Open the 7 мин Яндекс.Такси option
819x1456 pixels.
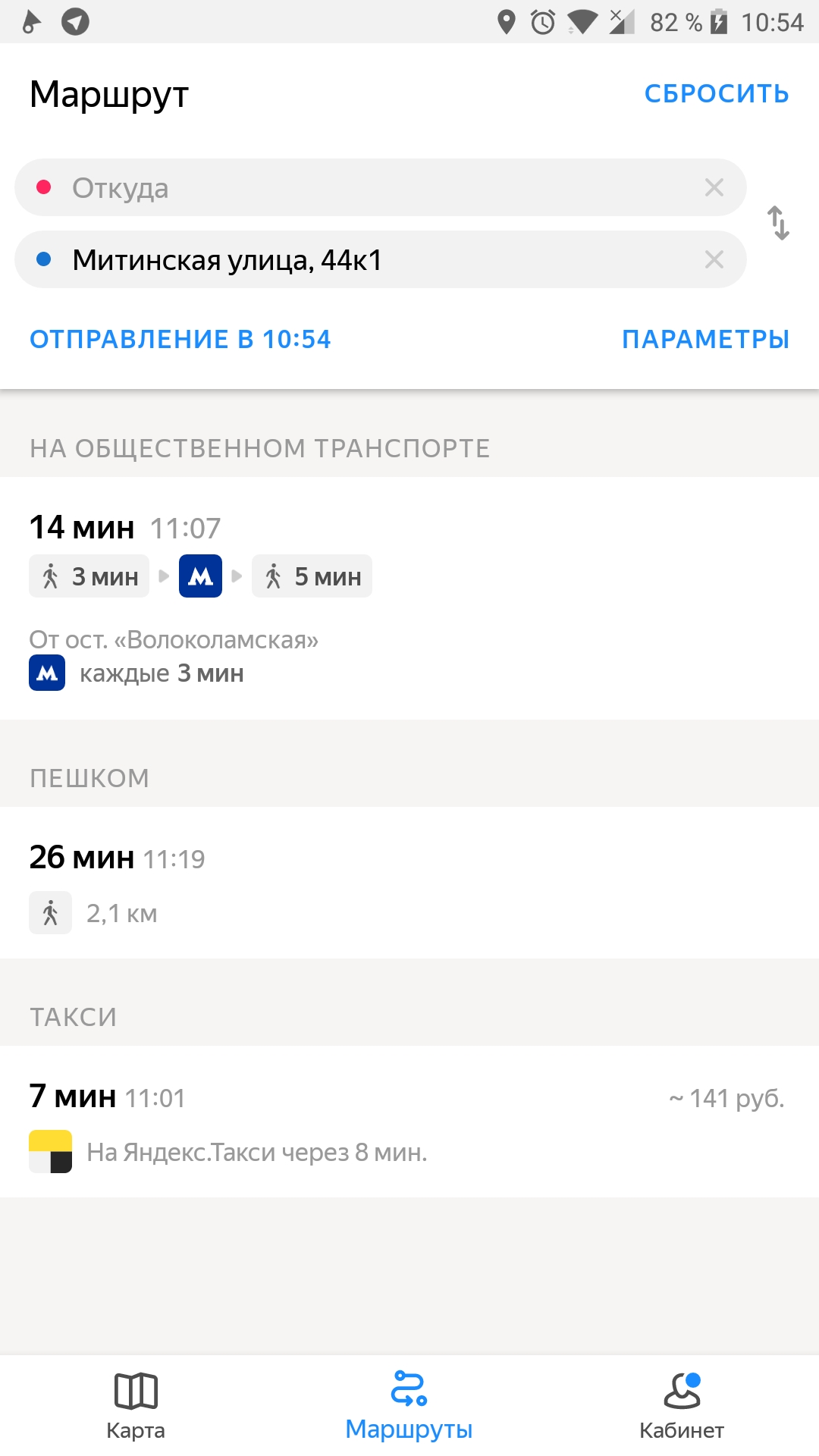tap(409, 1122)
